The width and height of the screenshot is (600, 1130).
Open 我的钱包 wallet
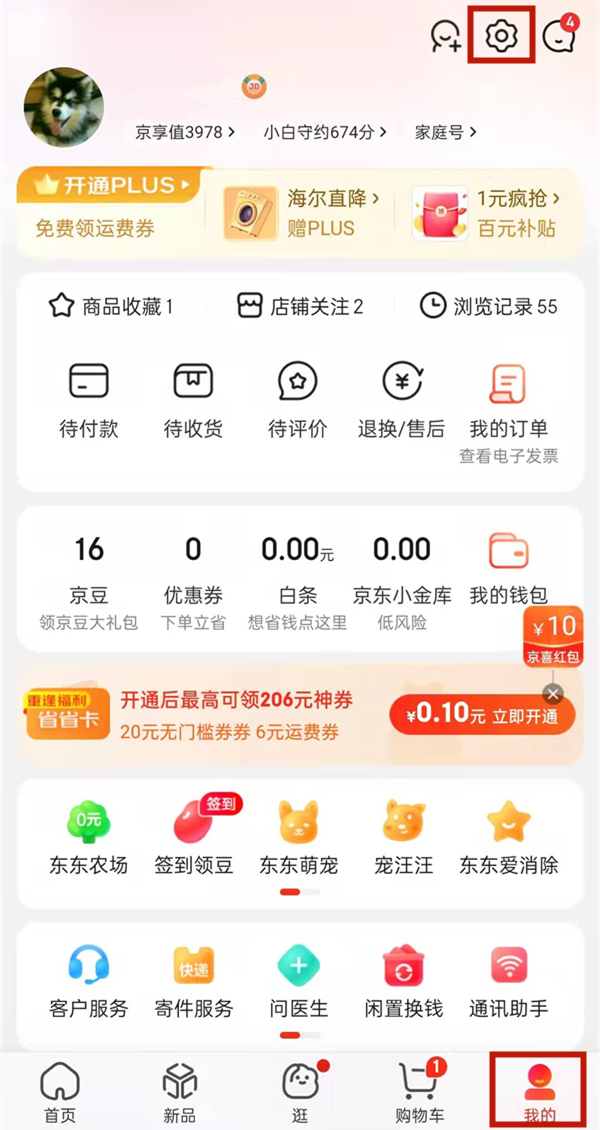508,568
